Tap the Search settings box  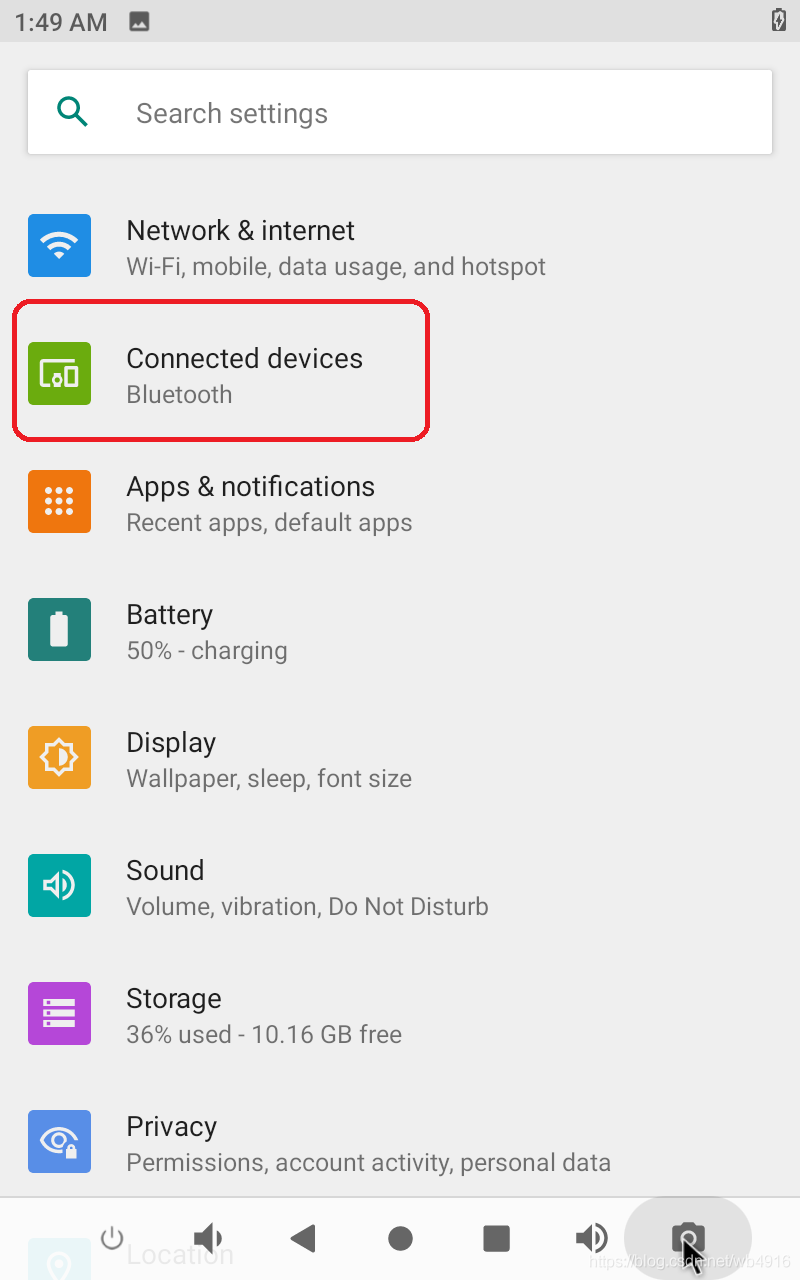pyautogui.click(x=400, y=112)
